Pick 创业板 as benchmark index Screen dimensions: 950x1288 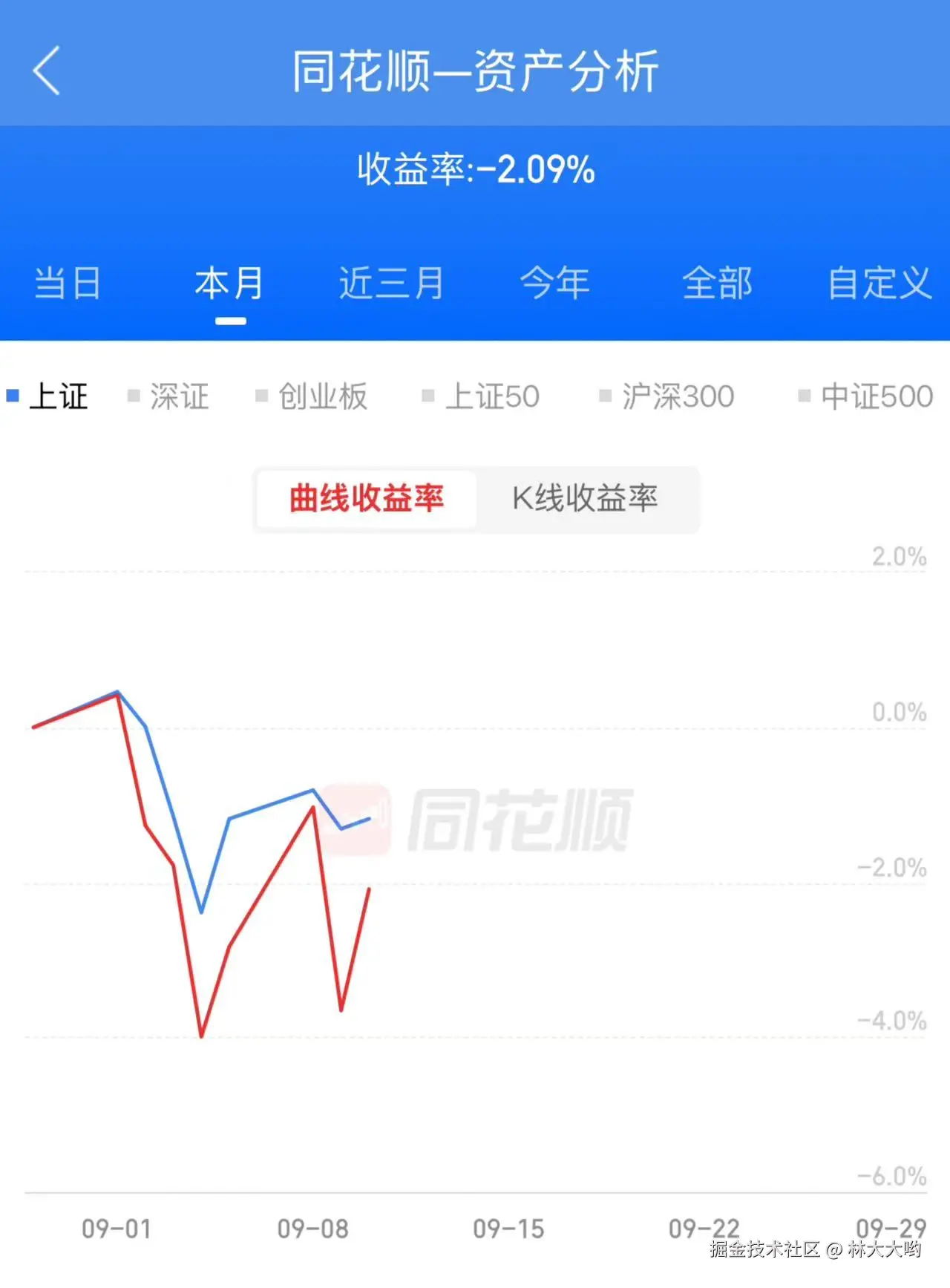pos(312,396)
